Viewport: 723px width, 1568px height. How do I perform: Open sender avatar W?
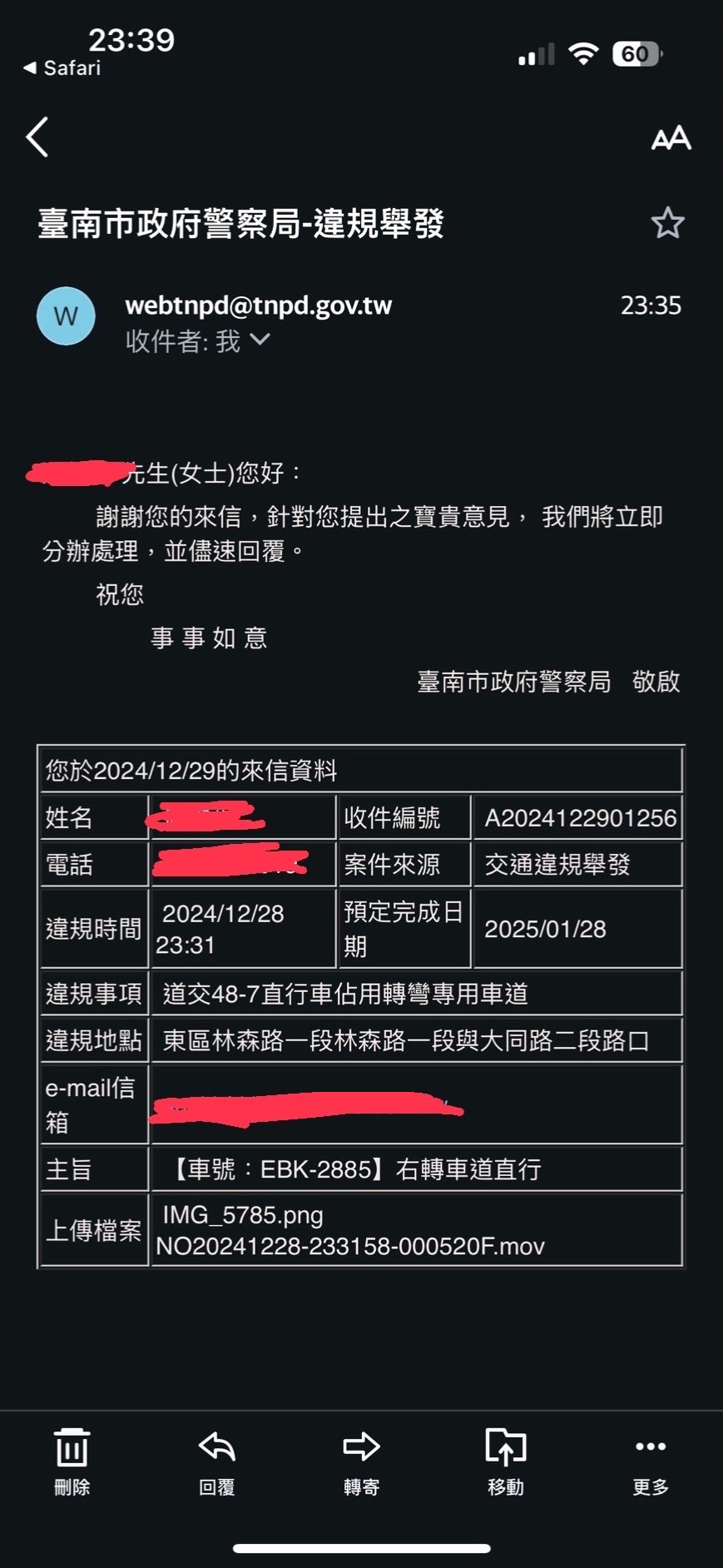coord(66,316)
